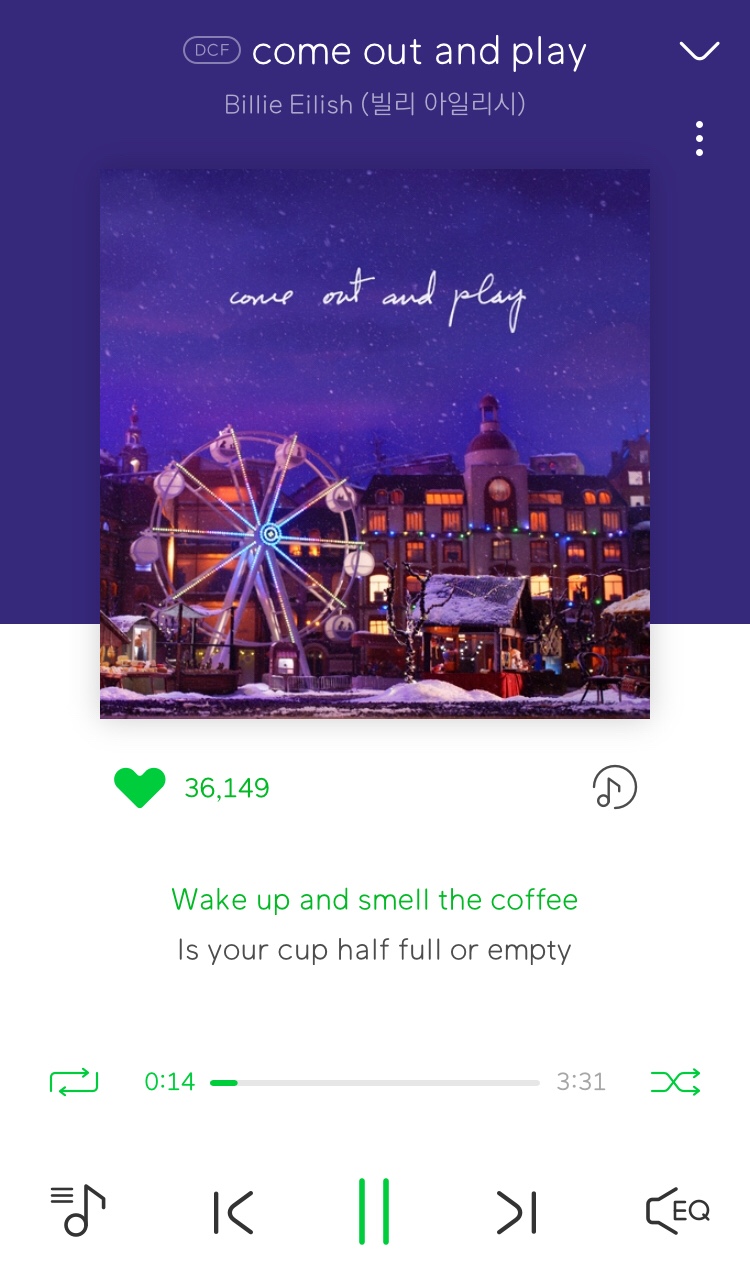Viewport: 750px width, 1284px height.
Task: Toggle shuffle playback
Action: point(675,1081)
